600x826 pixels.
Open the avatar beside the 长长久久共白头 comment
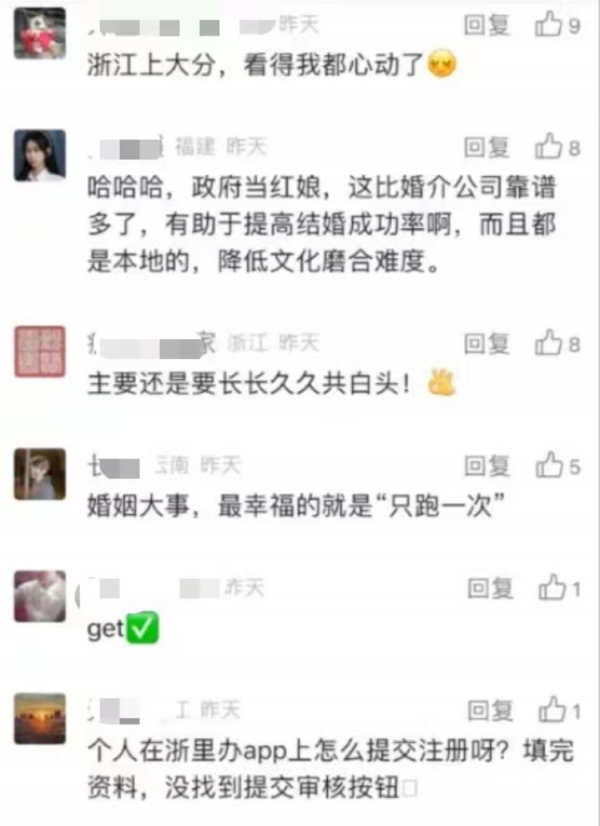40,352
